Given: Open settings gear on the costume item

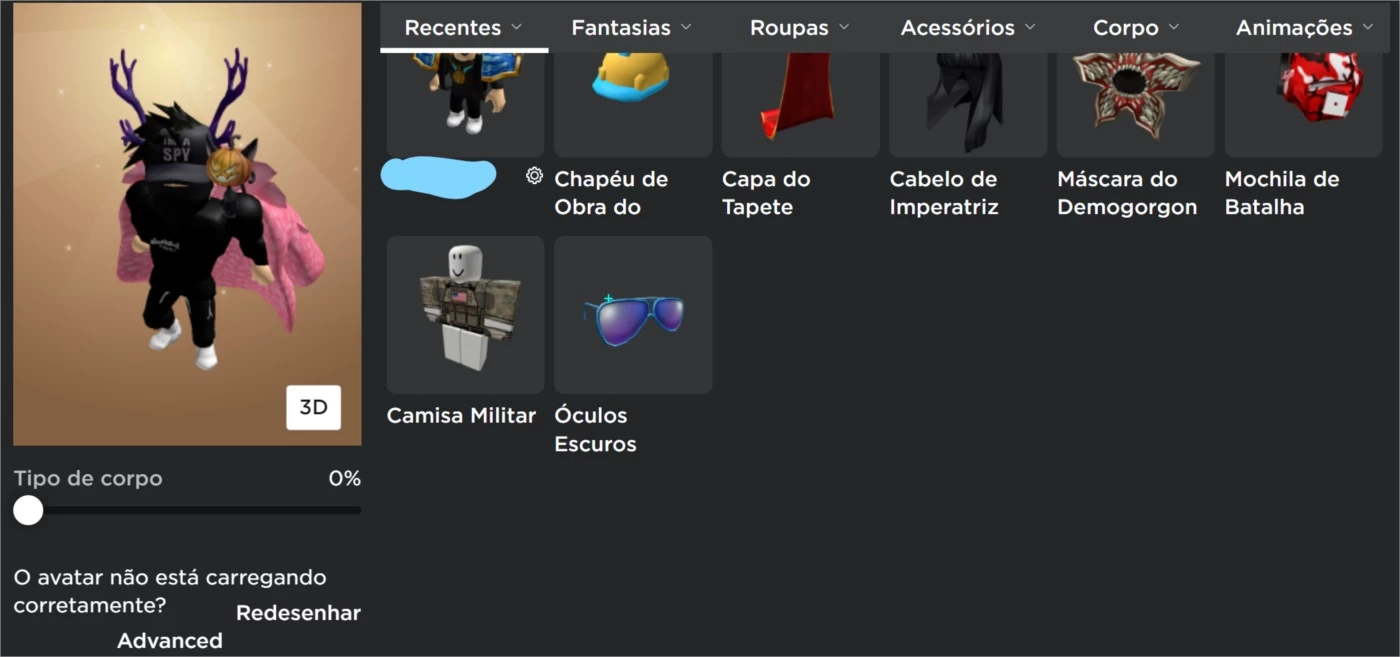Looking at the screenshot, I should (534, 176).
